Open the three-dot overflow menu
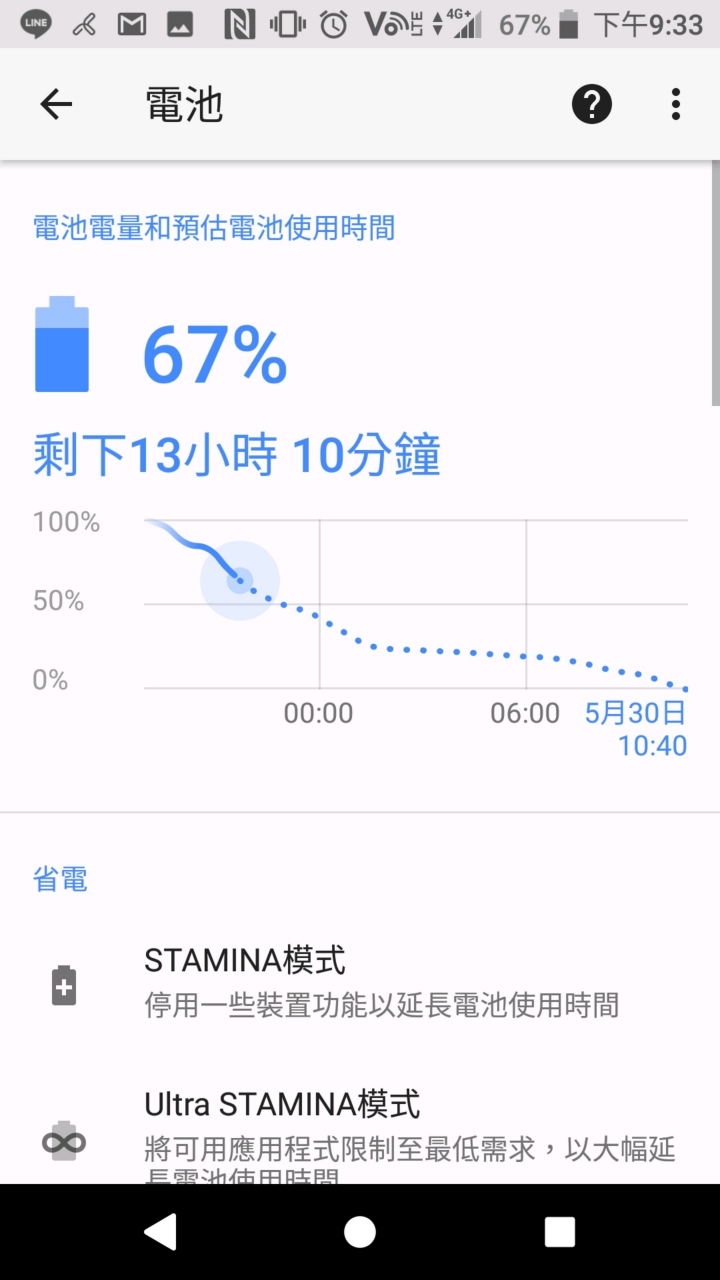Screen dimensions: 720x1280 click(676, 104)
